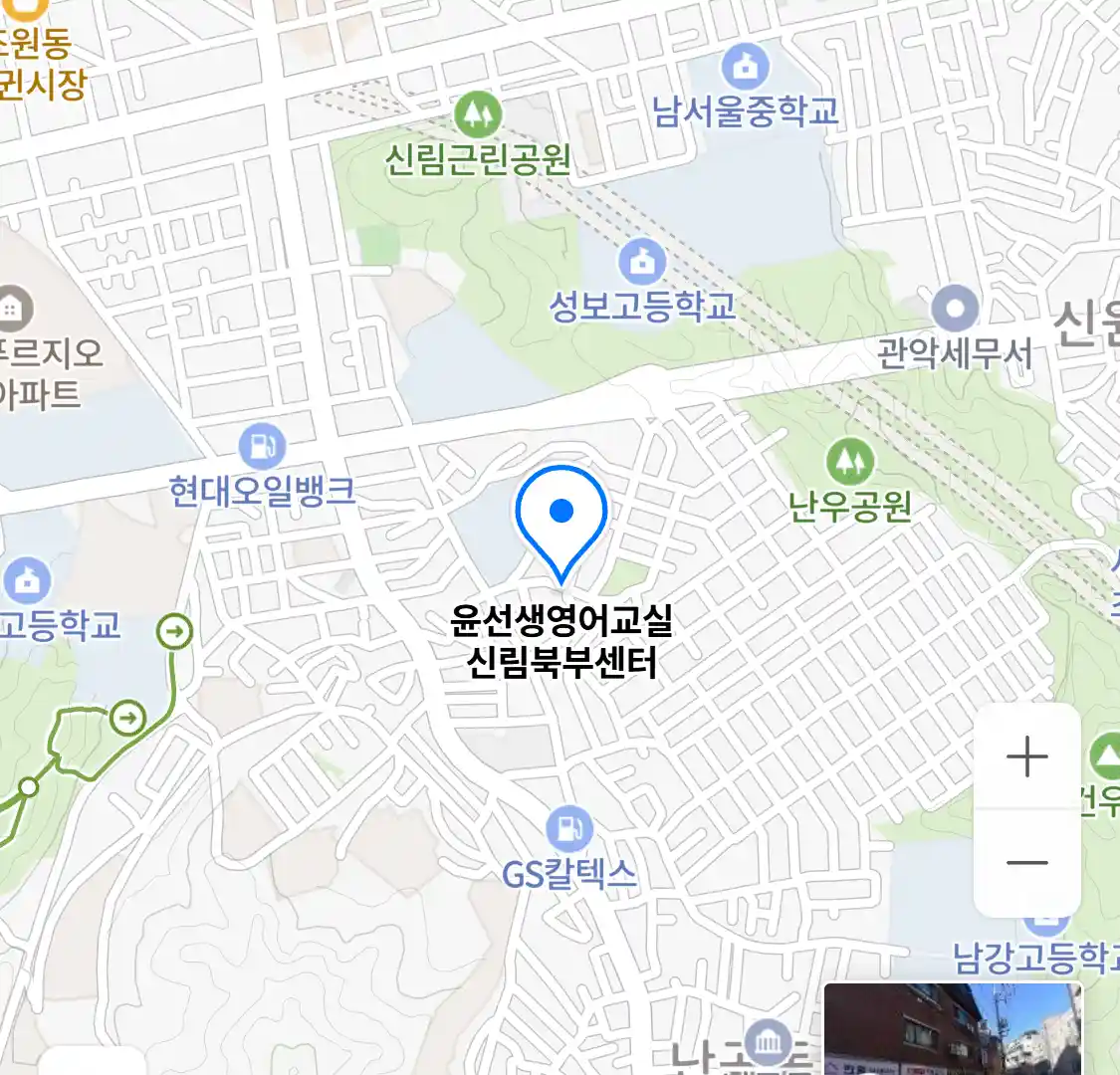
Task: Select the 현대오일뱅크 gas station marker
Action: (262, 447)
